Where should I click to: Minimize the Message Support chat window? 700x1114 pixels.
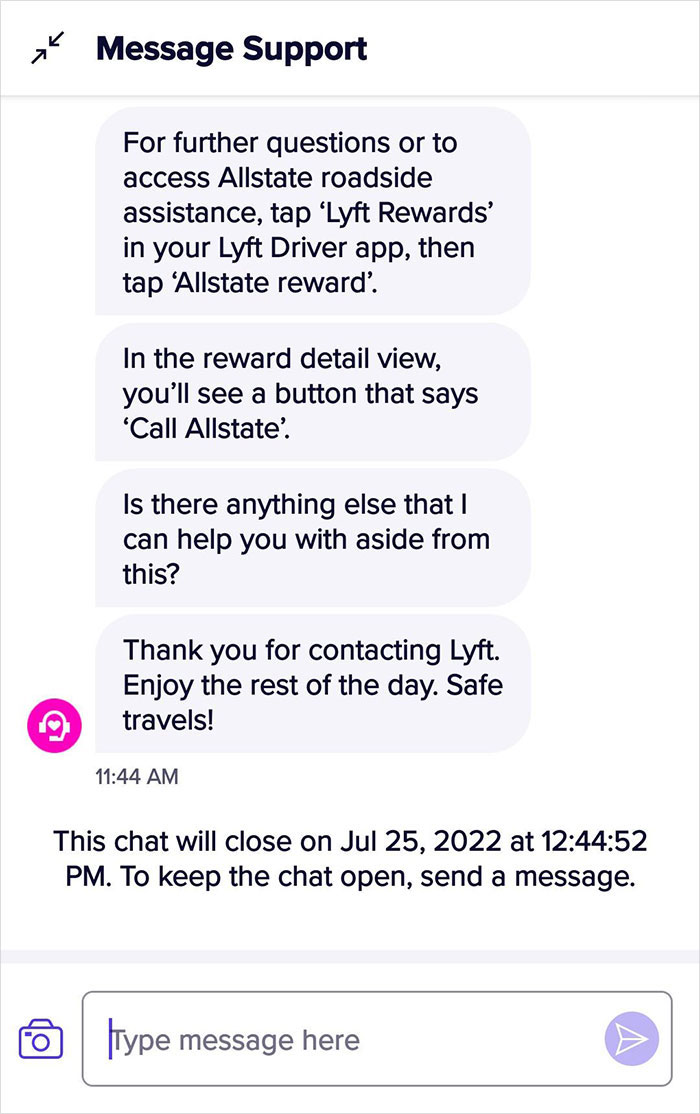click(x=47, y=48)
